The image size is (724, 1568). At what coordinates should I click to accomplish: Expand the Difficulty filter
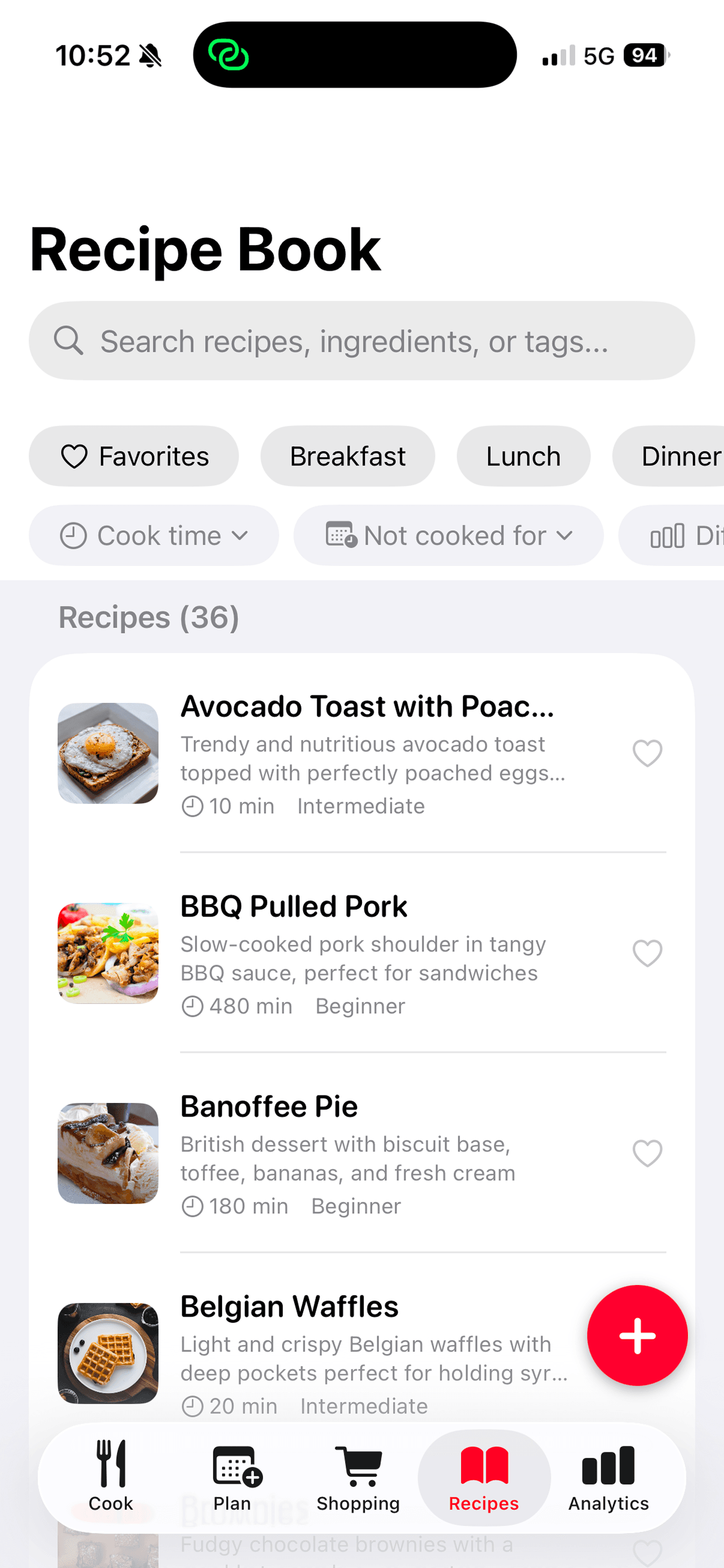tap(687, 535)
